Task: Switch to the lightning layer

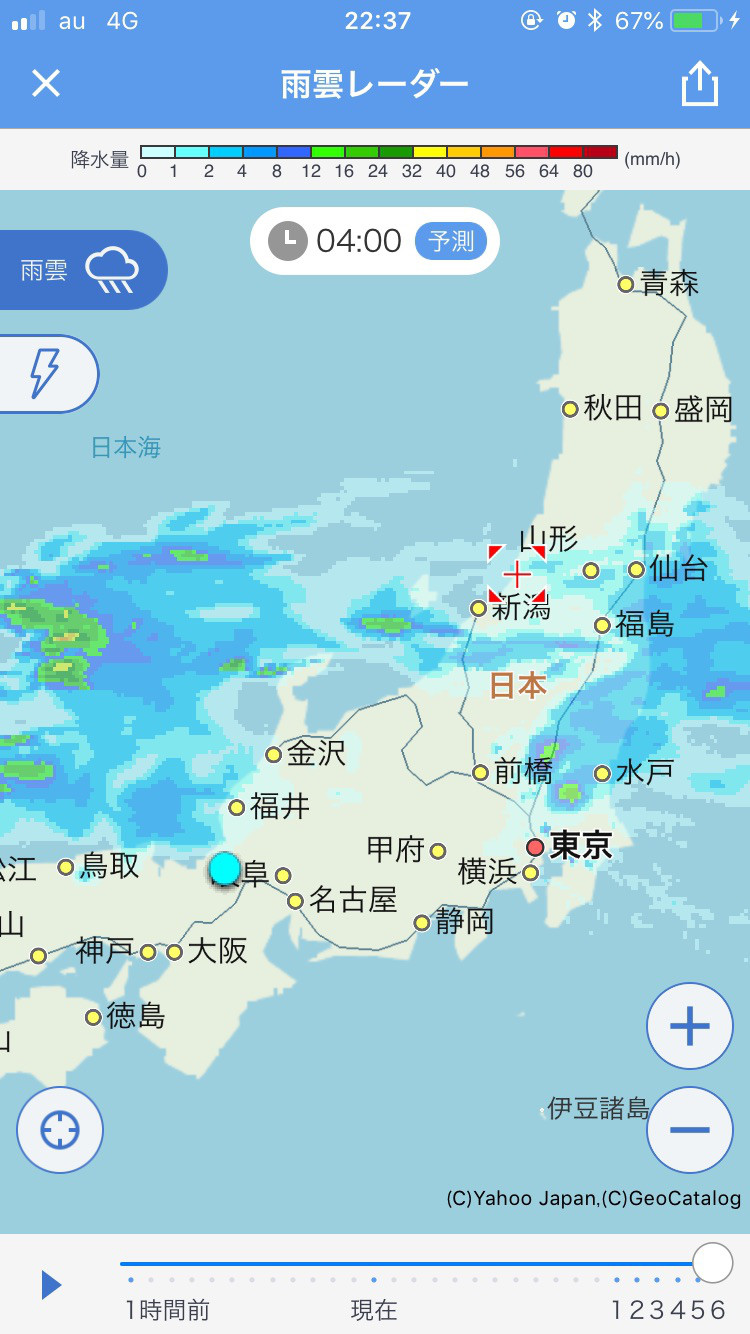Action: (x=45, y=374)
